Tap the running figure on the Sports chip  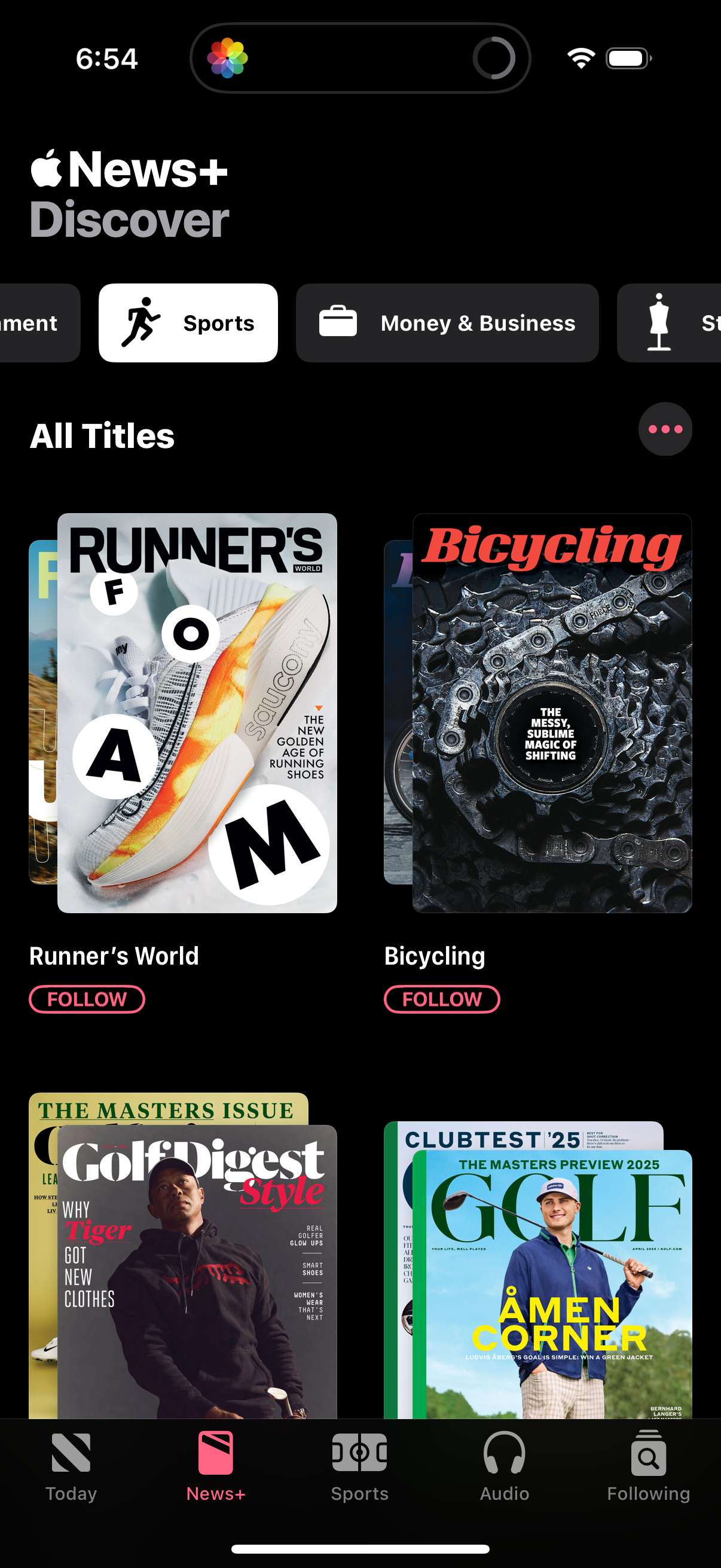[x=143, y=322]
